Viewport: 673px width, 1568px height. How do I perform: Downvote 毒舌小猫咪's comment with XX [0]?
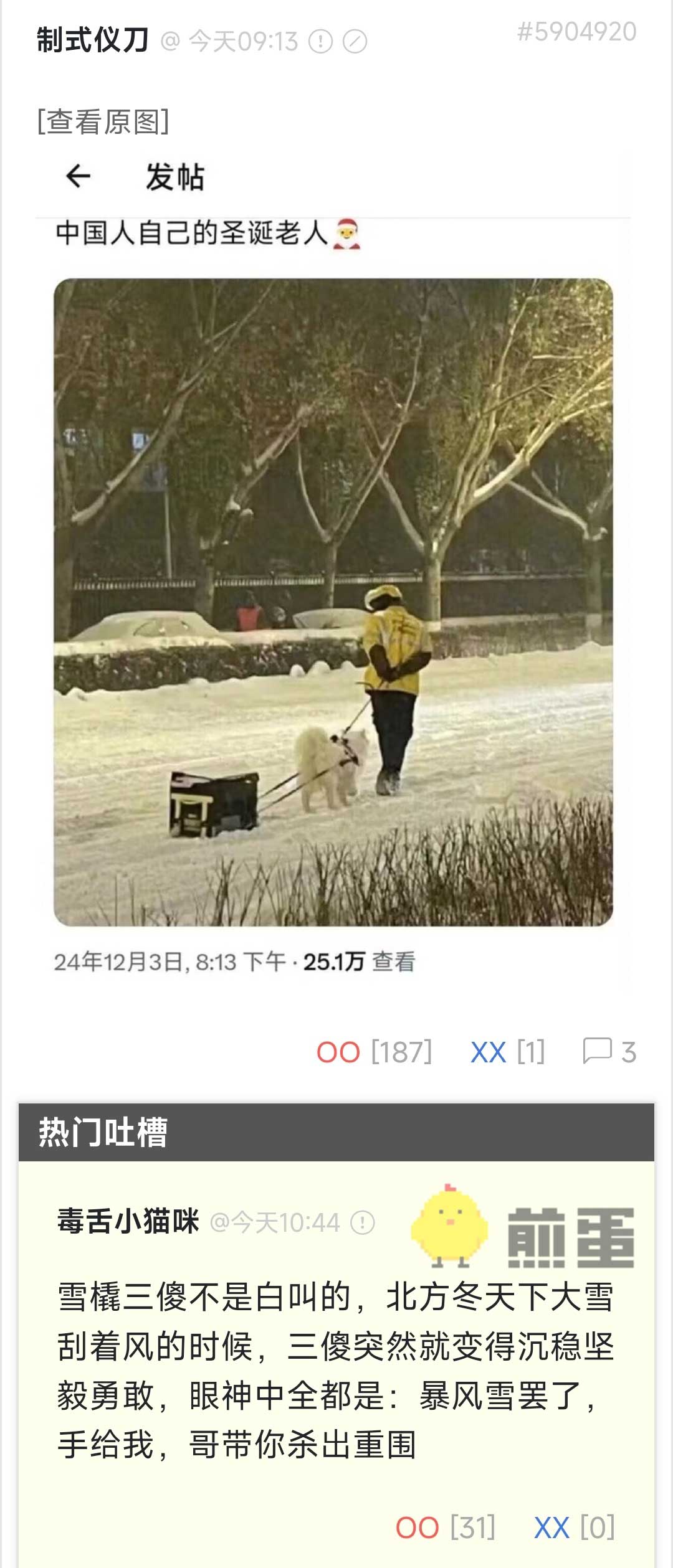tap(551, 1528)
